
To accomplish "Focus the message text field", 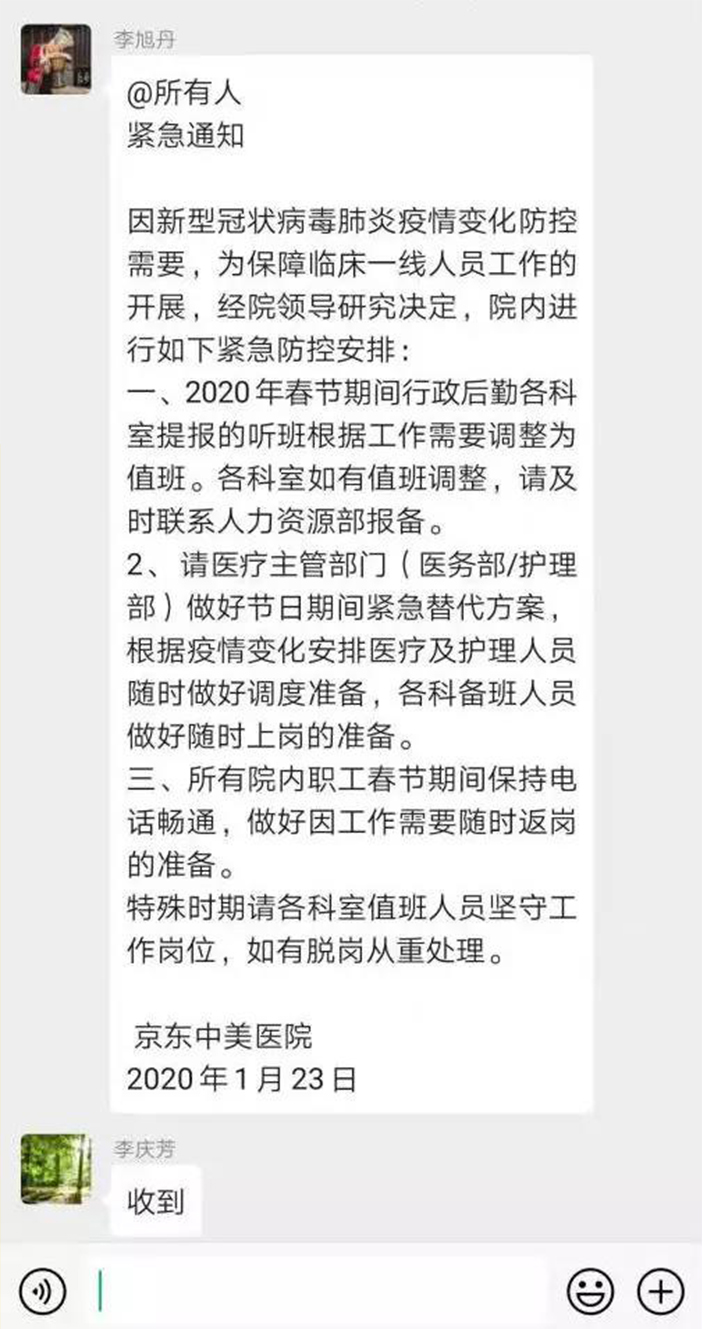I will point(320,1292).
